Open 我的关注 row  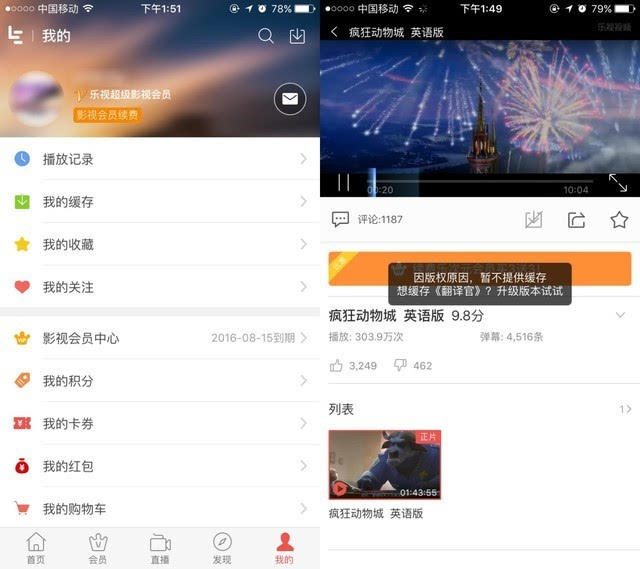[160, 287]
